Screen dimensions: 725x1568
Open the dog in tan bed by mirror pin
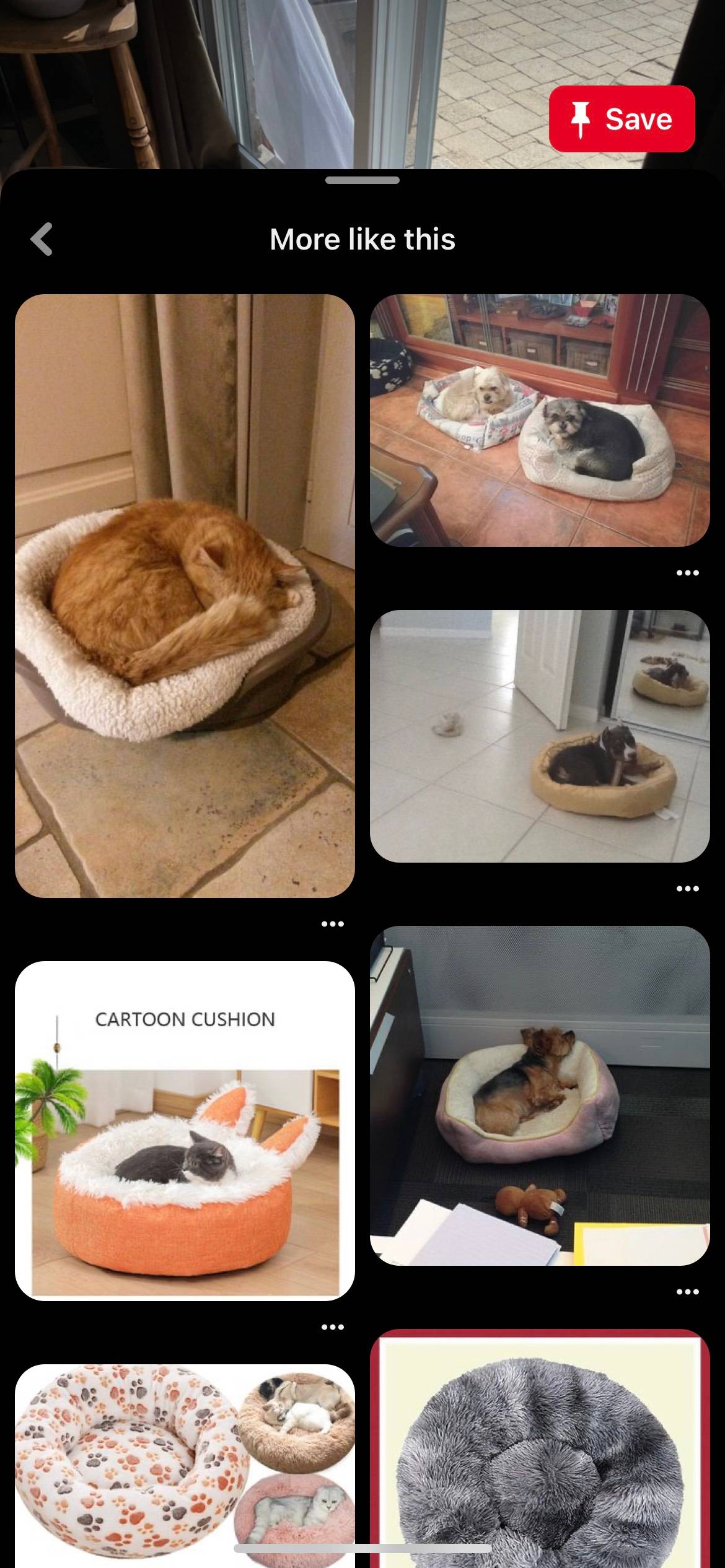pos(540,736)
